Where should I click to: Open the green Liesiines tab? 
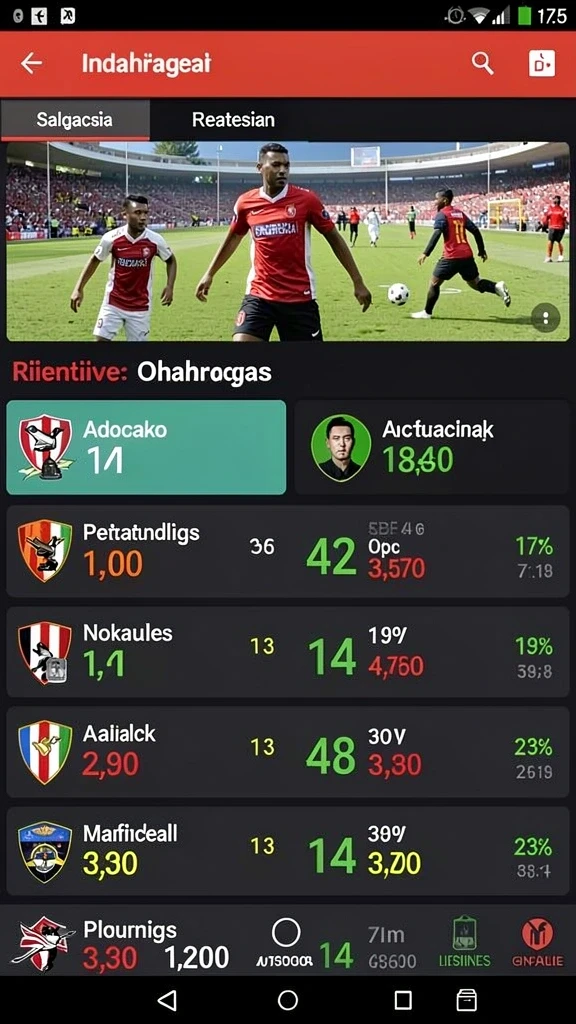(x=464, y=942)
